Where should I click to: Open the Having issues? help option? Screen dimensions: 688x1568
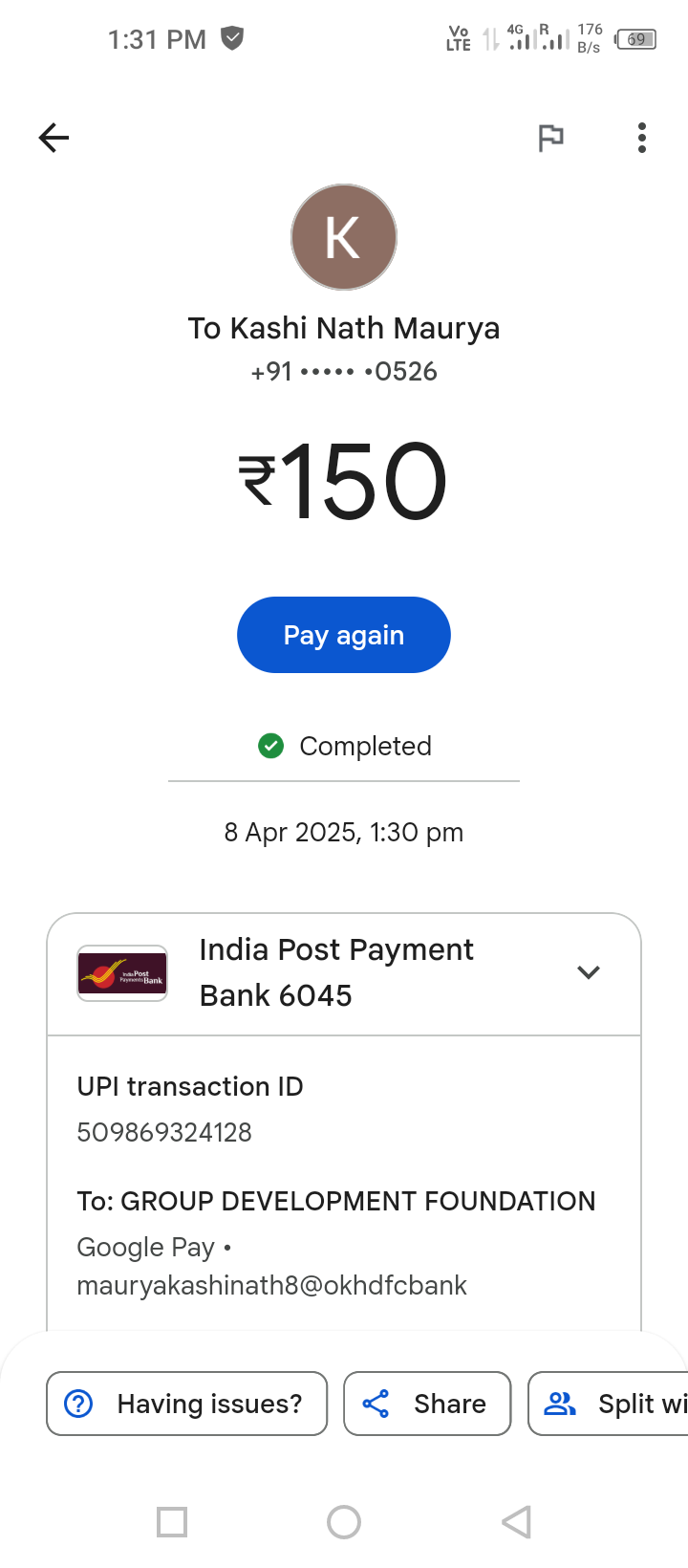tap(187, 1404)
